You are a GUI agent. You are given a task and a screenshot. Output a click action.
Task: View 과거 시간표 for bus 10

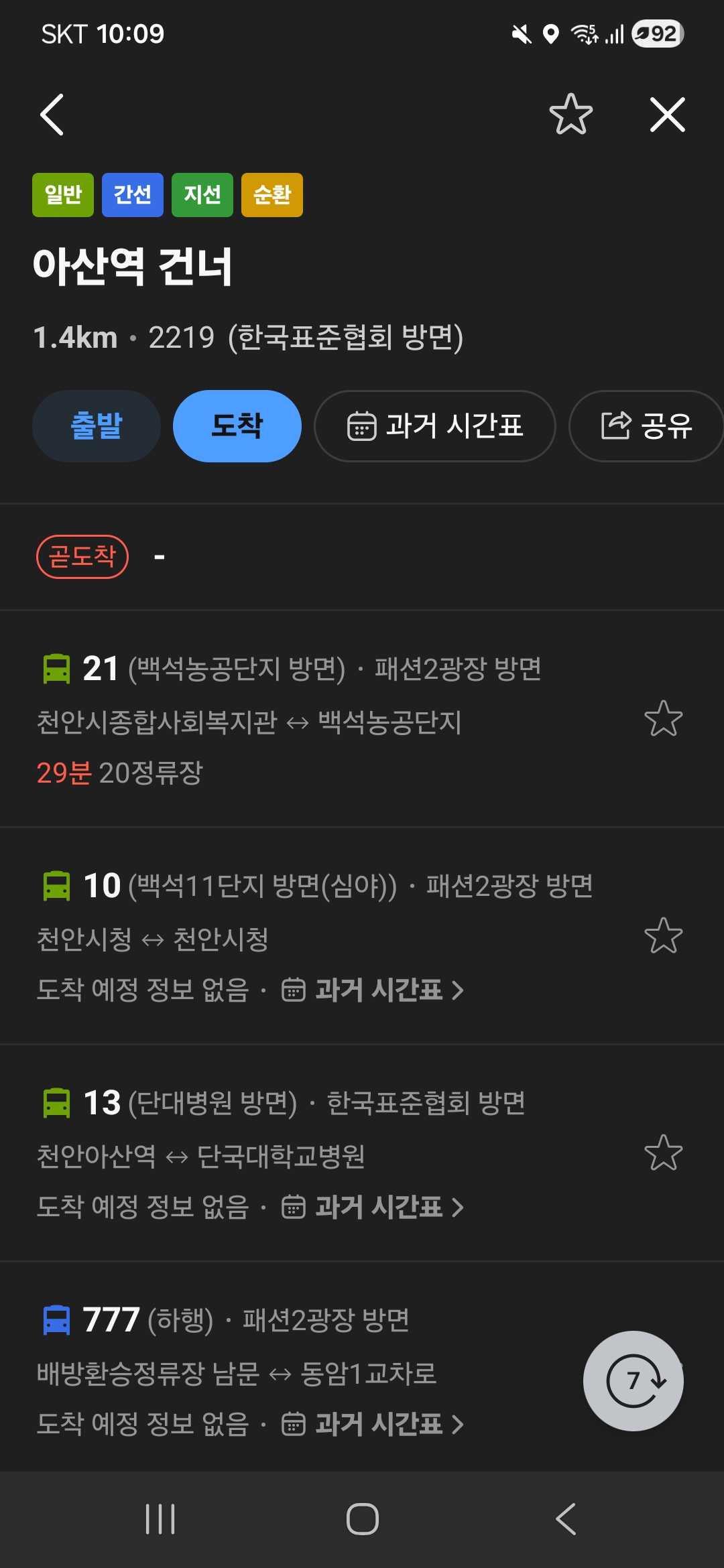tap(373, 990)
